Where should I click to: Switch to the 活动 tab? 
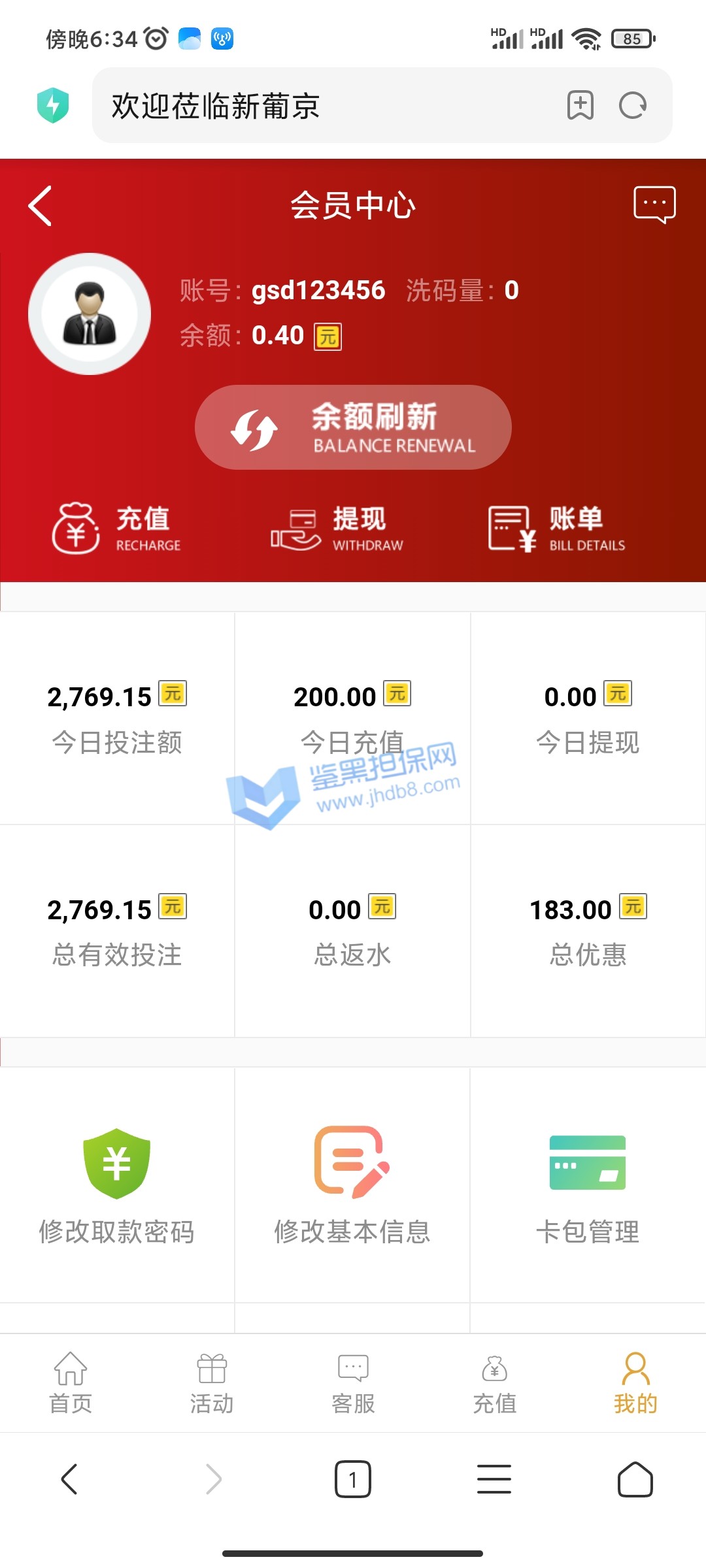[212, 1383]
